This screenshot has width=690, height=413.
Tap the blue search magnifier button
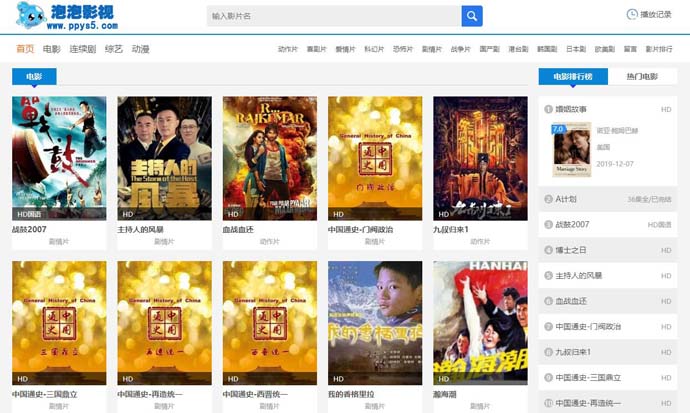472,16
